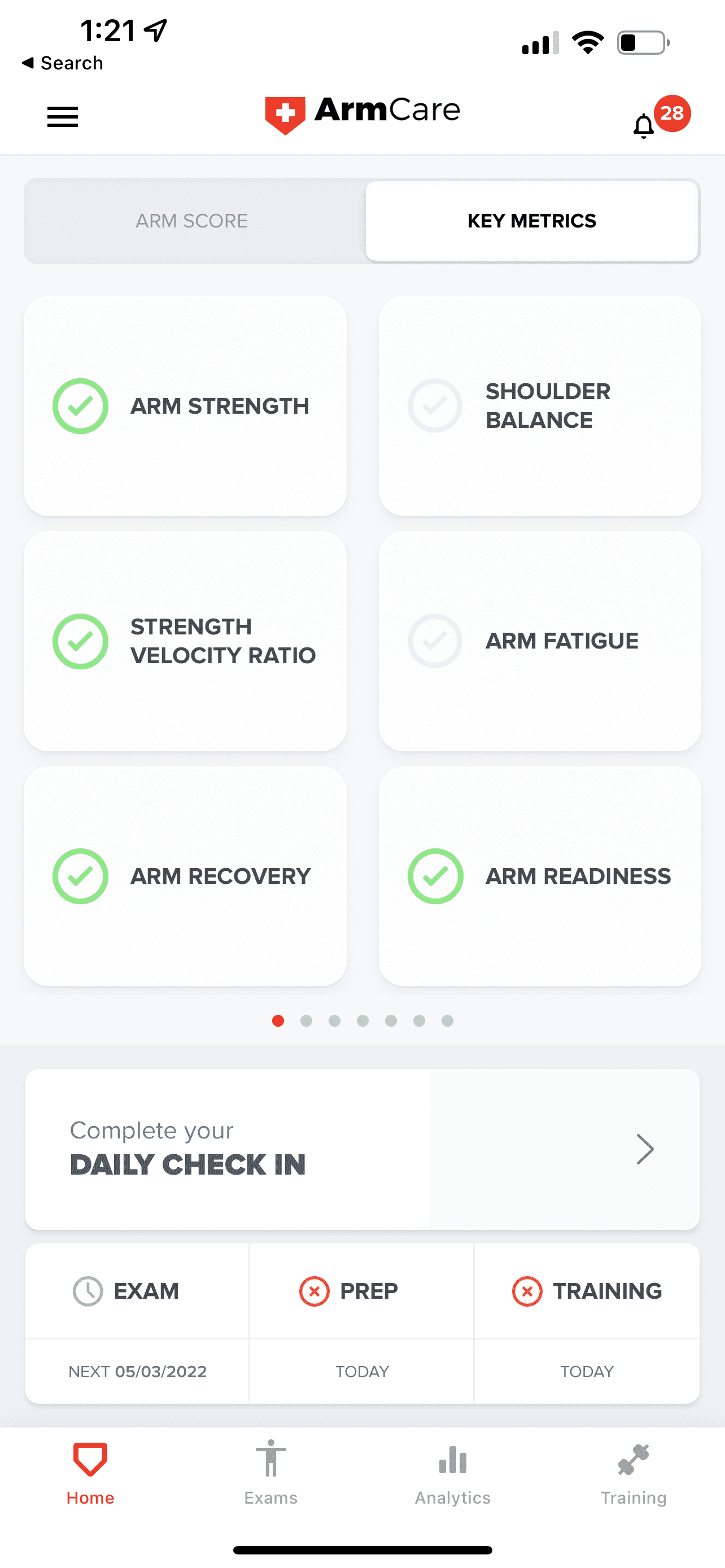
Task: Open the Arm Strength card
Action: pyautogui.click(x=185, y=406)
